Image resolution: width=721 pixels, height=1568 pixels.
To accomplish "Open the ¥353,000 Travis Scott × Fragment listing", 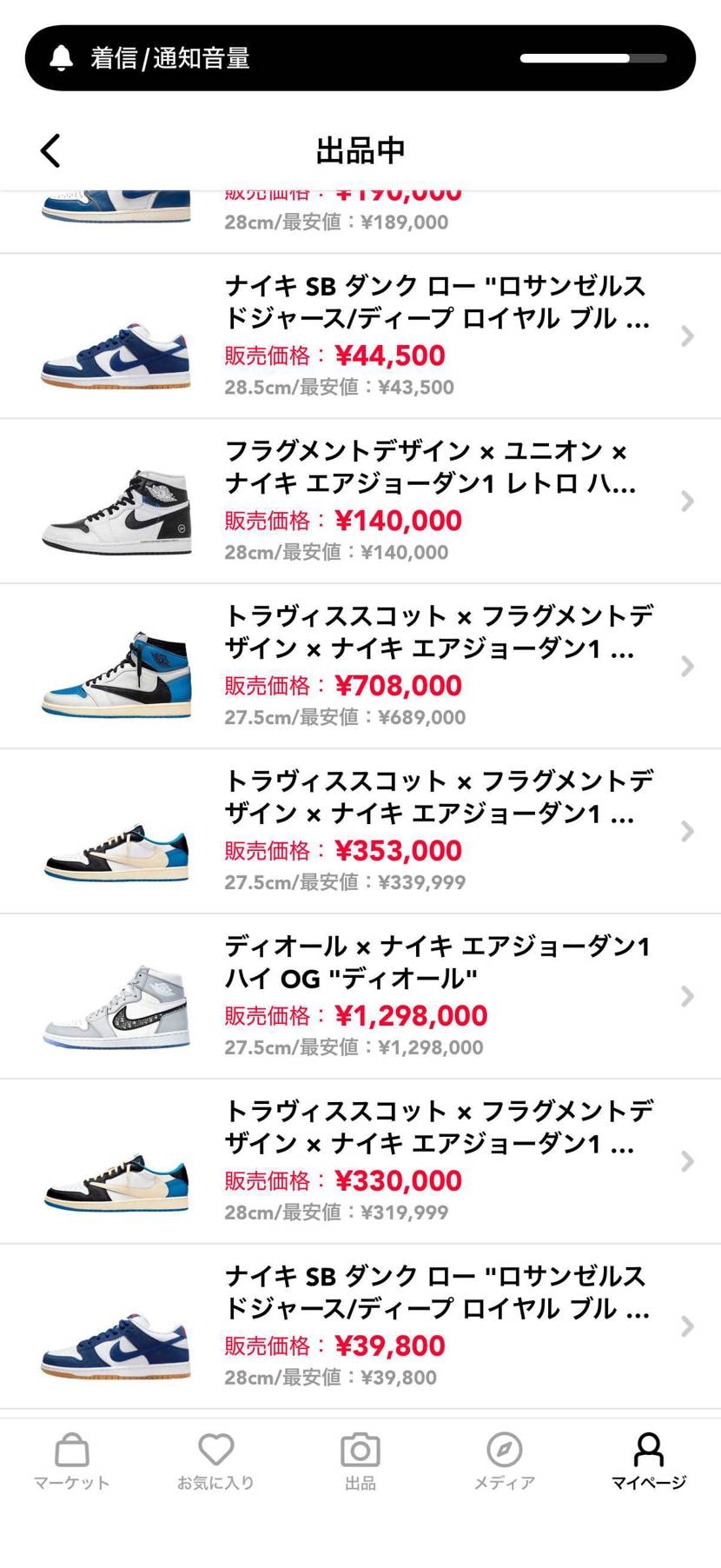I will [x=360, y=832].
